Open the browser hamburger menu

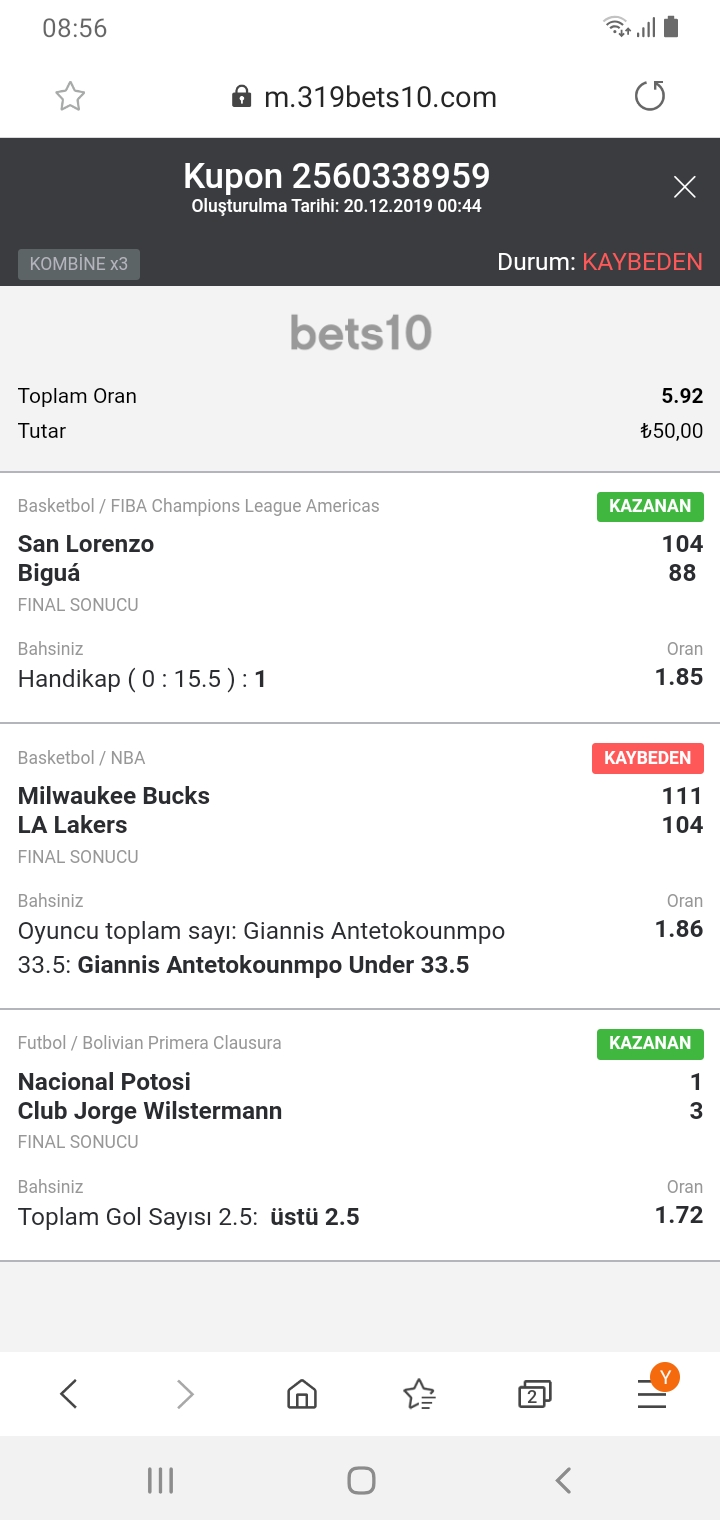coord(652,1394)
